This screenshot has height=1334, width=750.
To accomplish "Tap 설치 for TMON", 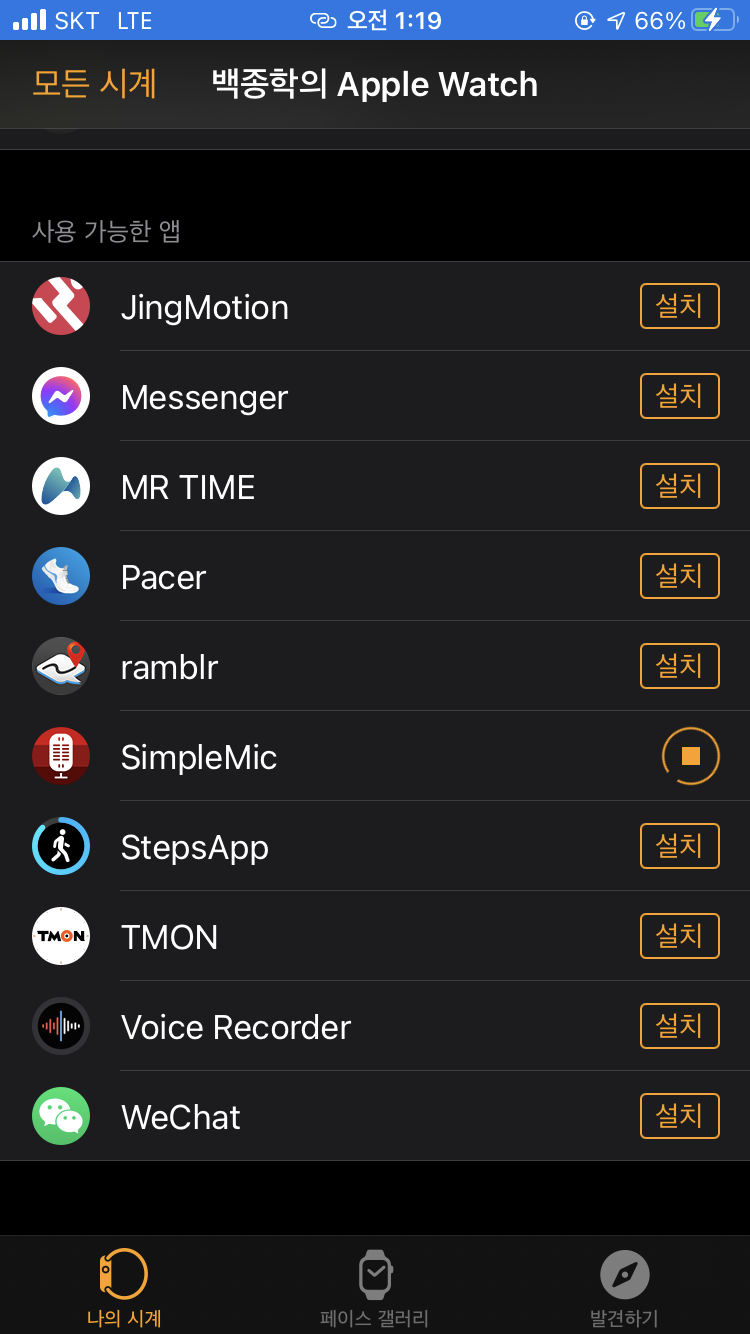I will coord(679,936).
